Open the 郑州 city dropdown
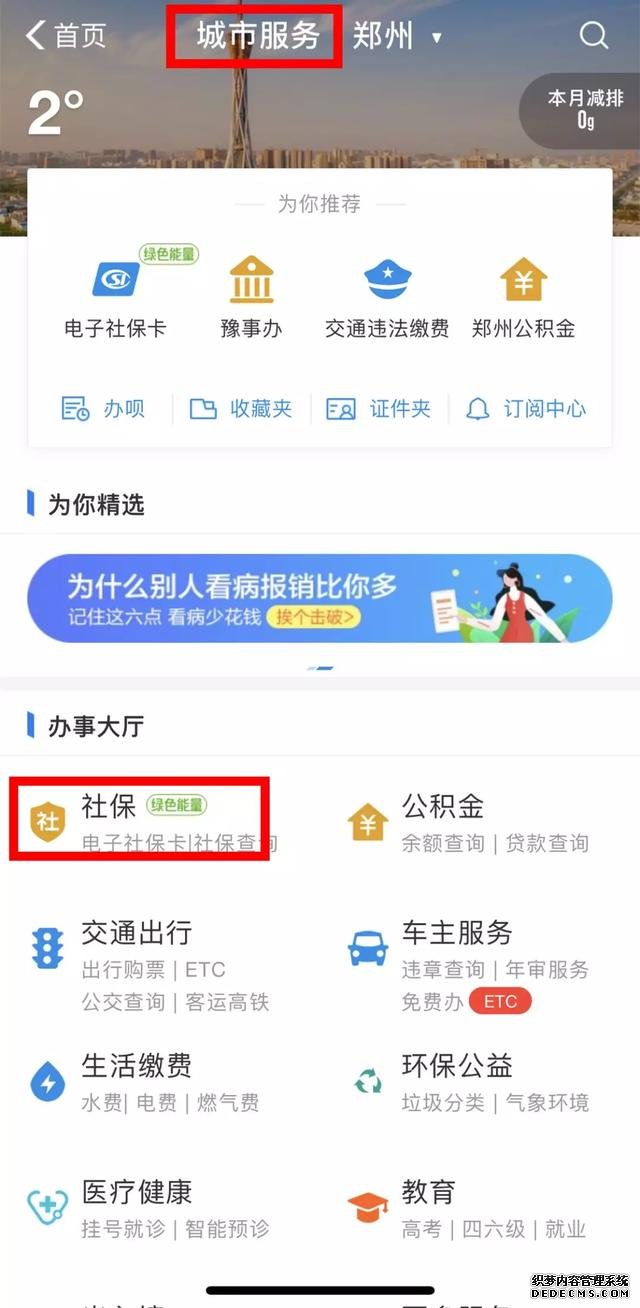The width and height of the screenshot is (640, 1308). tap(397, 36)
